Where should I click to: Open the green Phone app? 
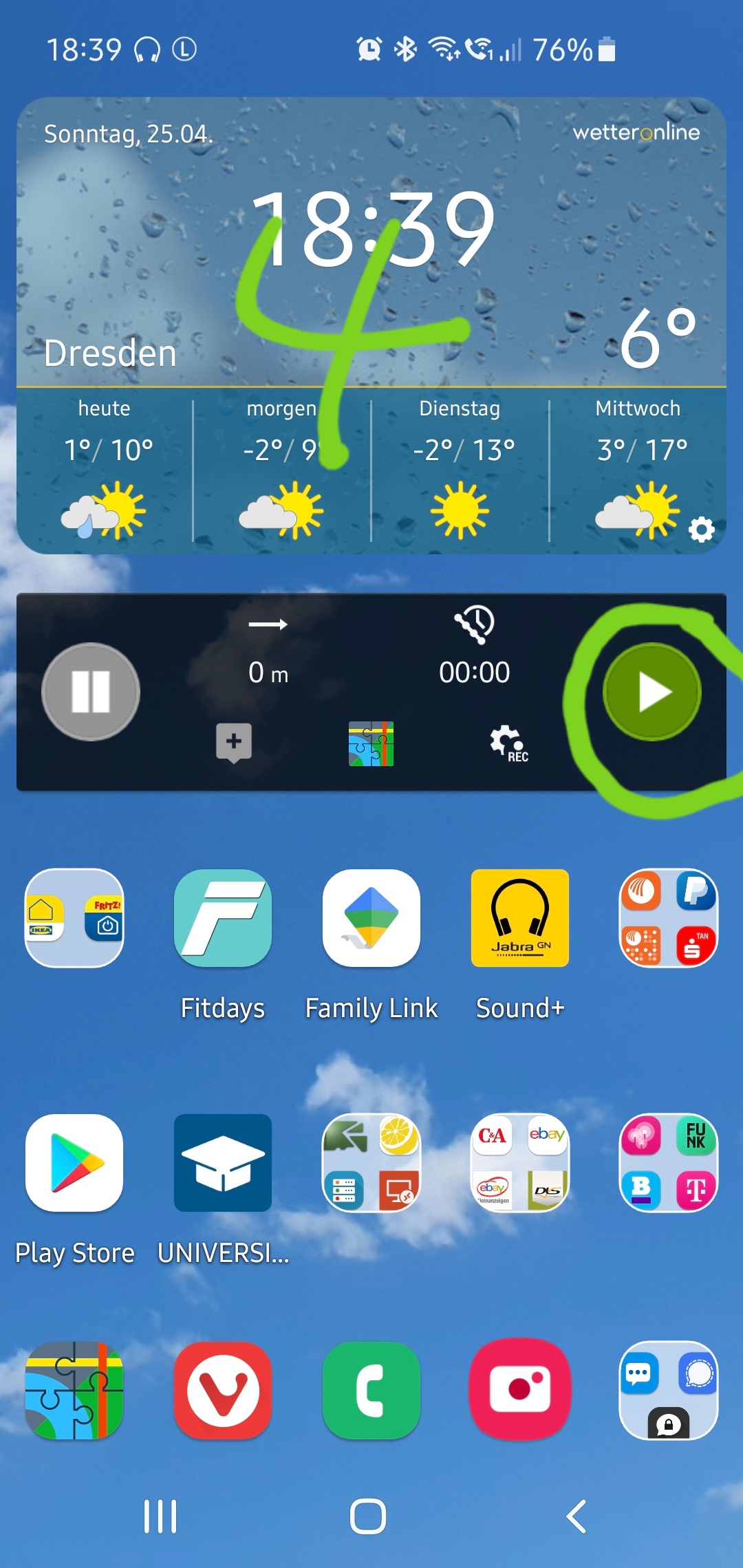[371, 1391]
